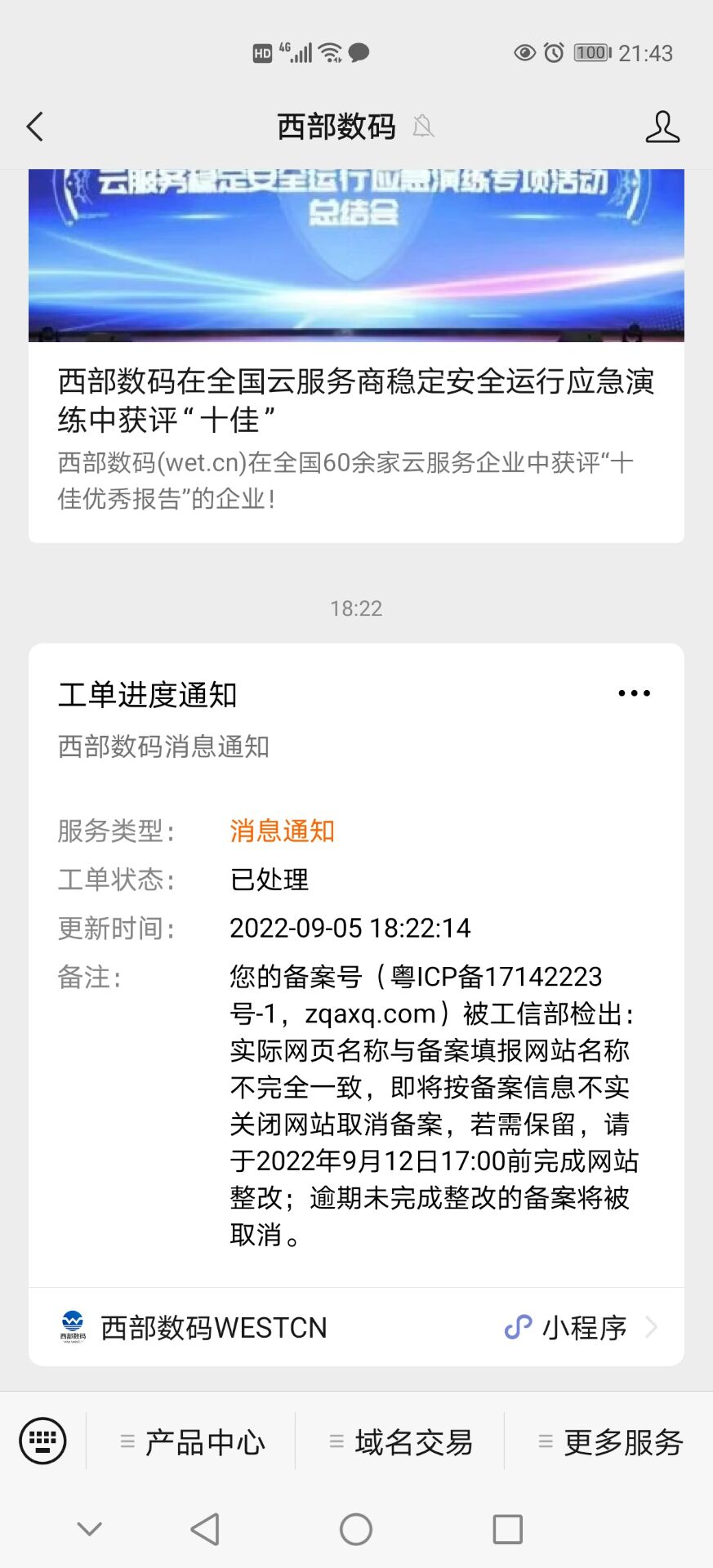Viewport: 713px width, 1568px height.
Task: Open the 西部数码WESTCN mini program
Action: point(356,1327)
